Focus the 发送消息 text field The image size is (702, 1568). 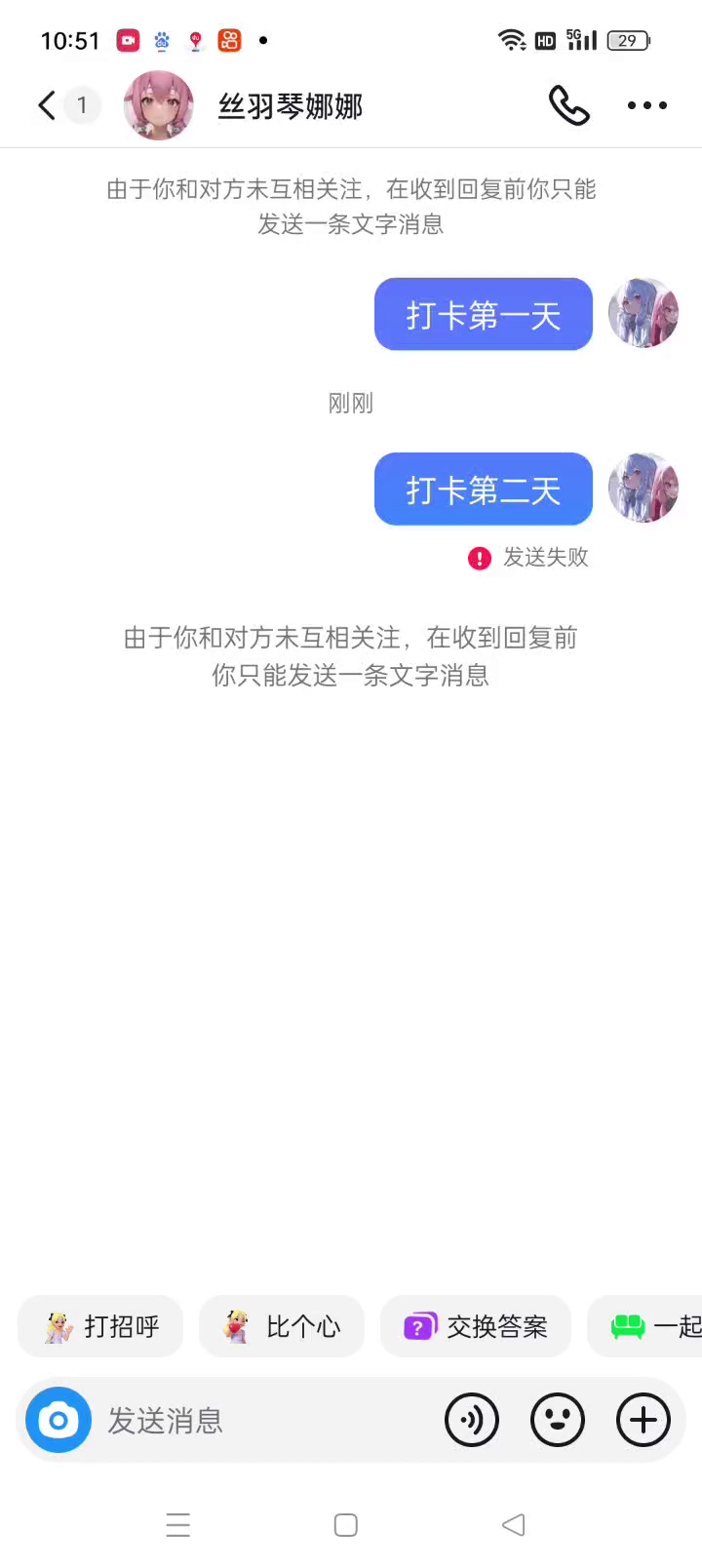[263, 1420]
